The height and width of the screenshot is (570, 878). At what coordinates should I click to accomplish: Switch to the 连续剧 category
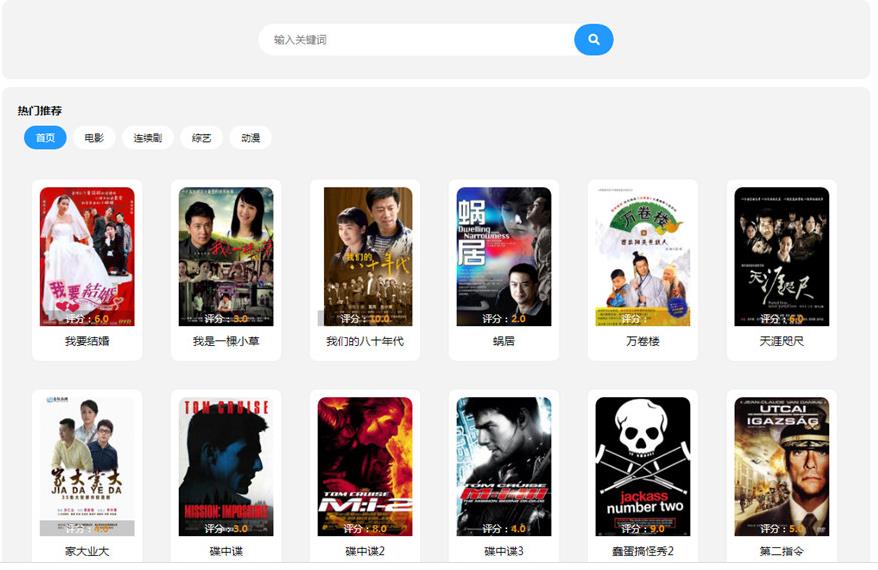click(x=148, y=138)
